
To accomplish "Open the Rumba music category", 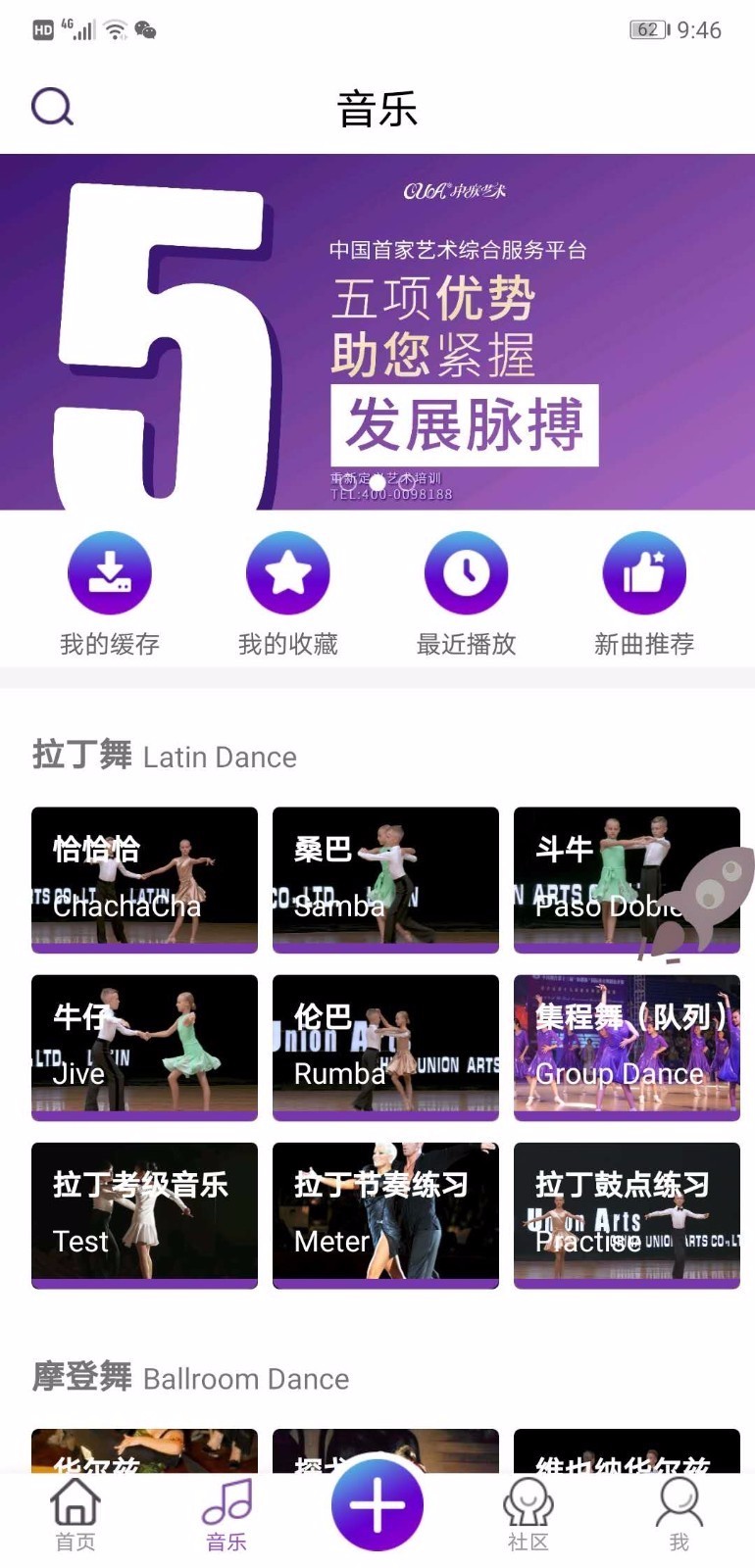I will point(385,1047).
